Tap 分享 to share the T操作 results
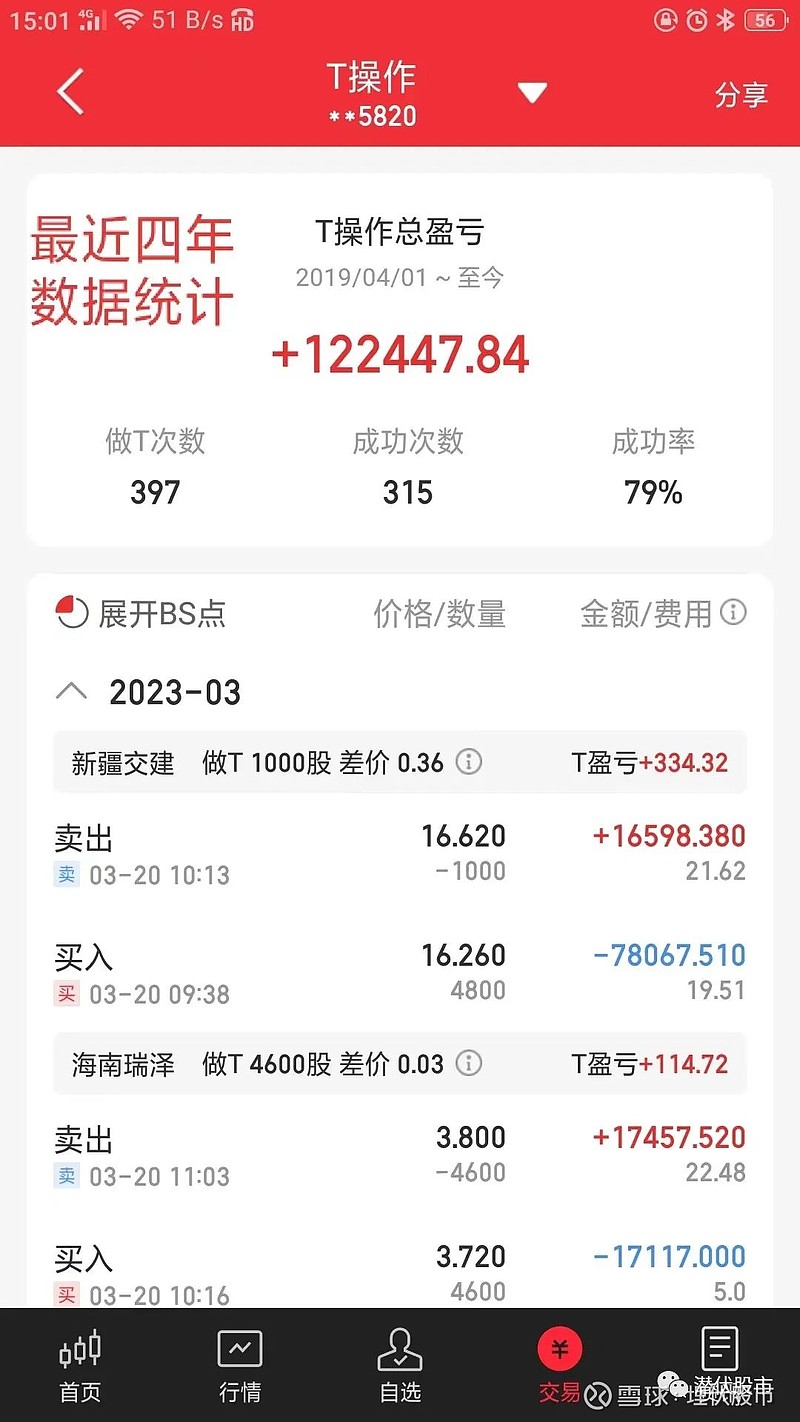Screen dimensions: 800x1422 (x=741, y=95)
